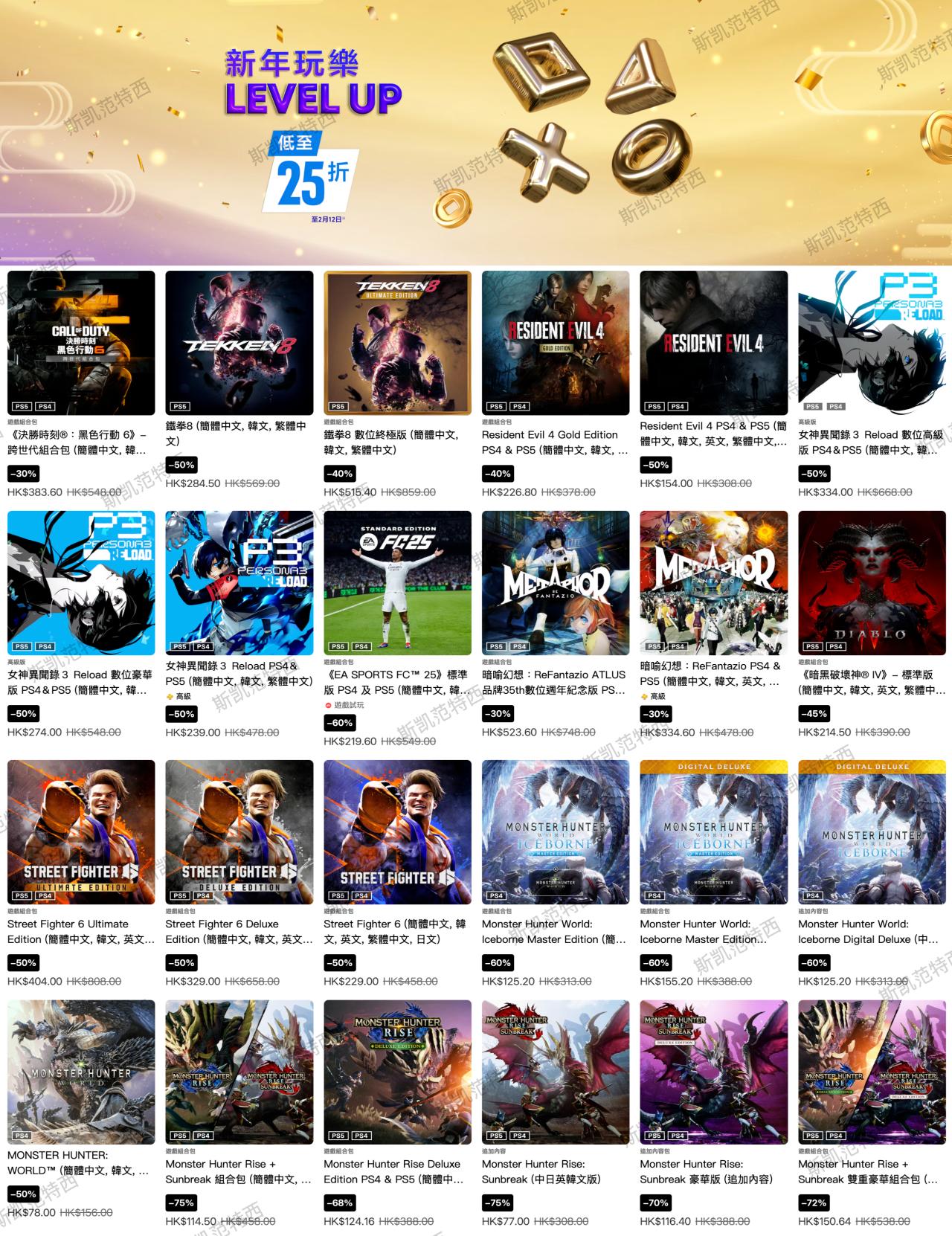This screenshot has height=1236, width=952.
Task: Open the EA SPORTS FC 25 Standard Edition
Action: pyautogui.click(x=397, y=582)
